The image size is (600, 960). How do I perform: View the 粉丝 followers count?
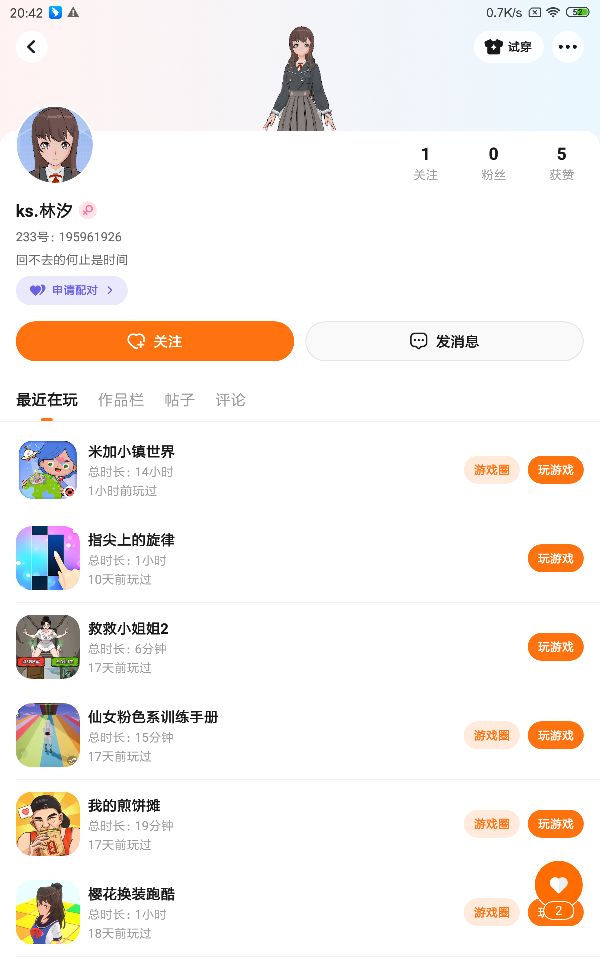(493, 163)
